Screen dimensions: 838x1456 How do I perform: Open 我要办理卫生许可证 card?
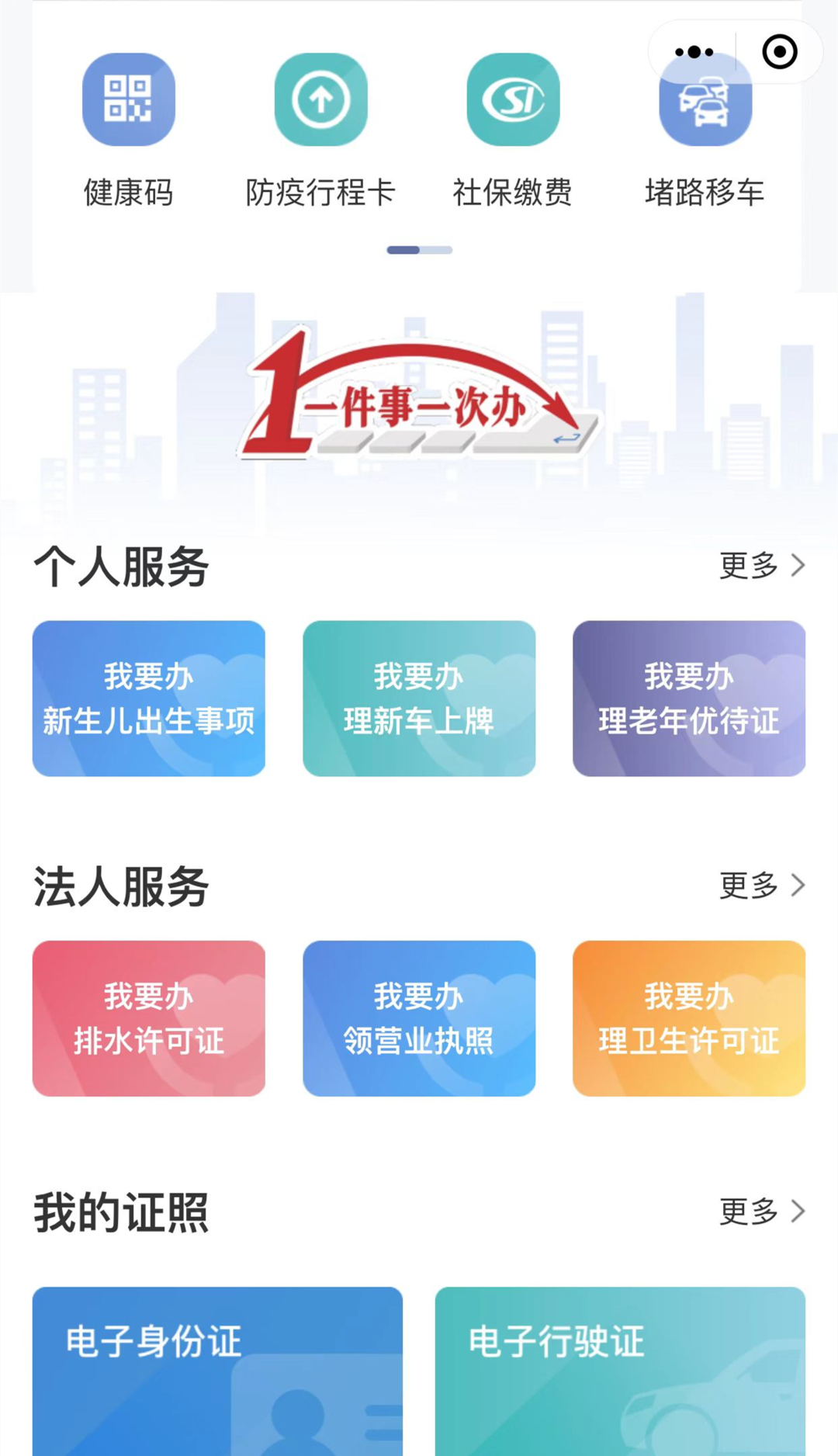tap(689, 1018)
